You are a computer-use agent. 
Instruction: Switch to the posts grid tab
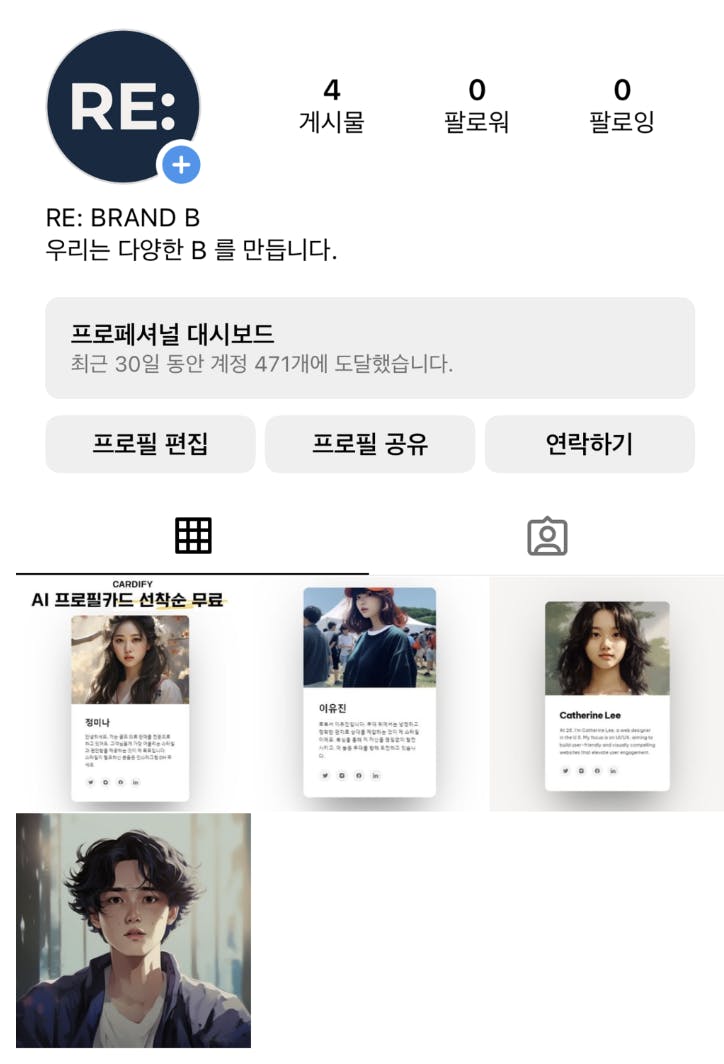(193, 537)
